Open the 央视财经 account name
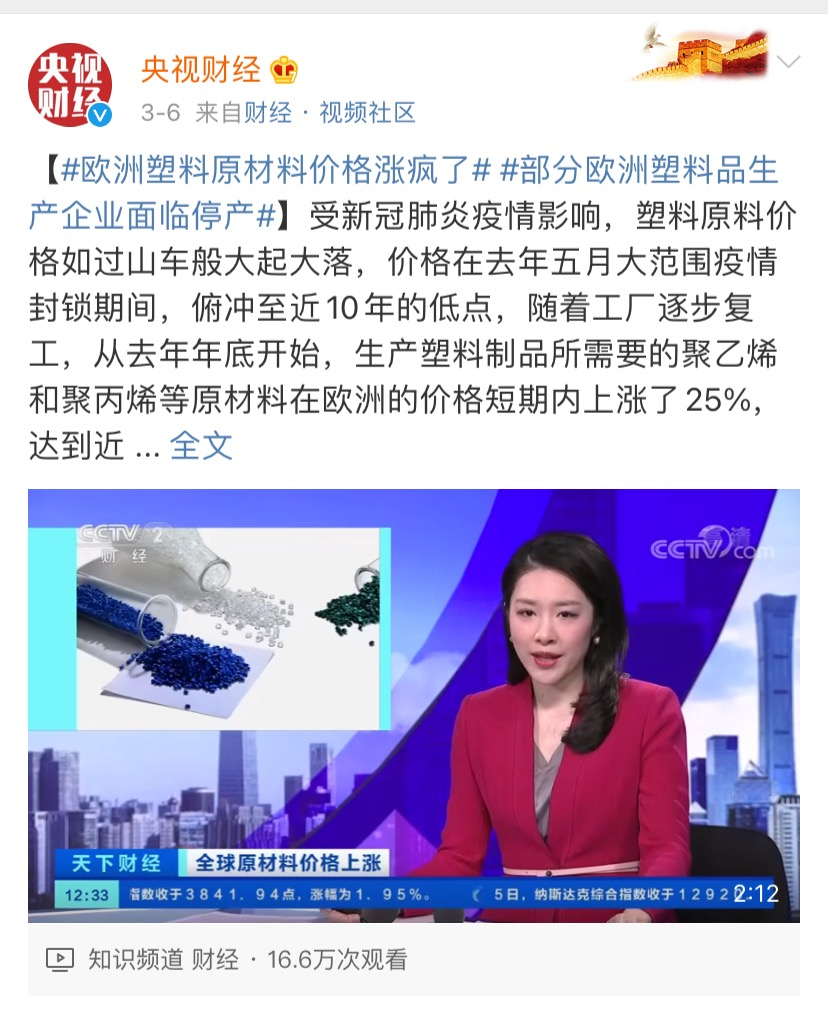The height and width of the screenshot is (1011, 828). tap(200, 69)
